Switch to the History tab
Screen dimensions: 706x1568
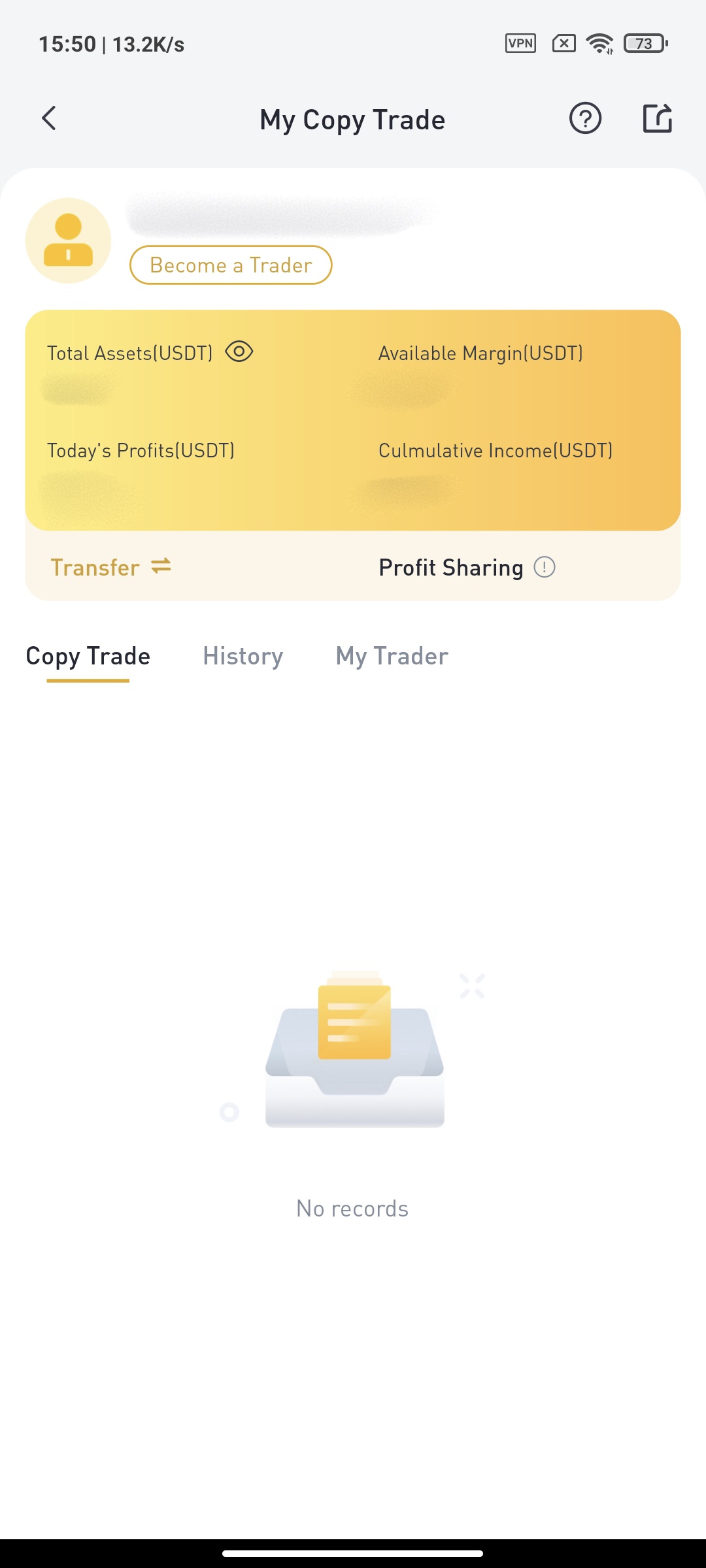click(243, 656)
